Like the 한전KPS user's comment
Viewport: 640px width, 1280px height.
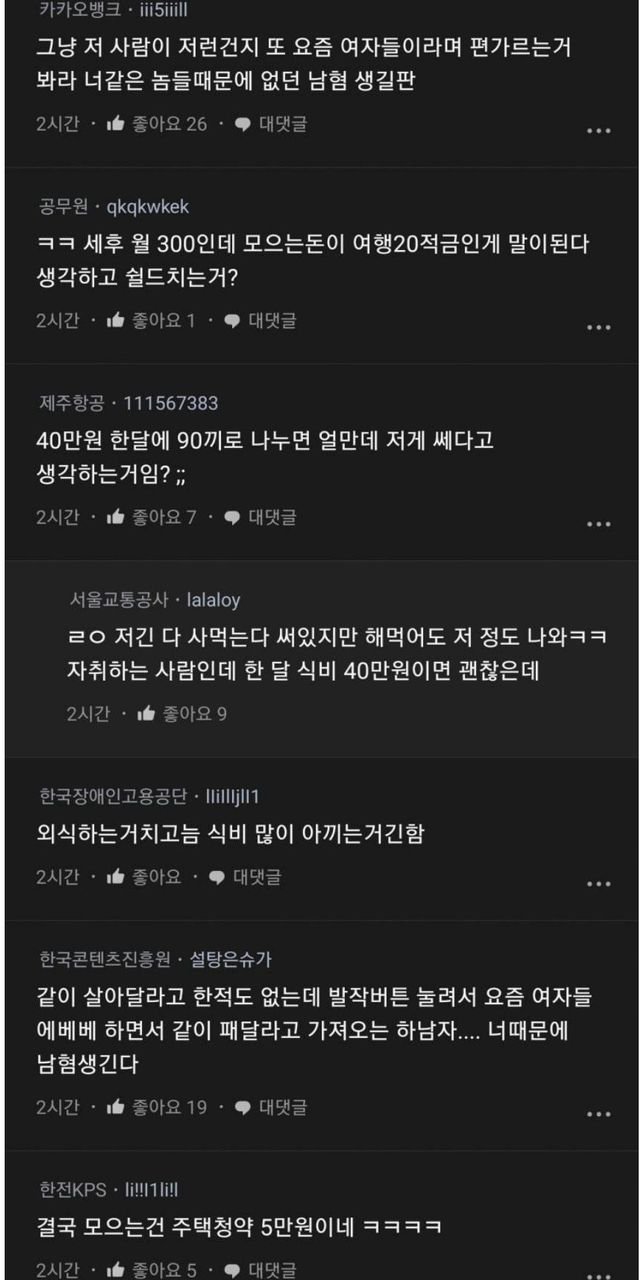[151, 1270]
